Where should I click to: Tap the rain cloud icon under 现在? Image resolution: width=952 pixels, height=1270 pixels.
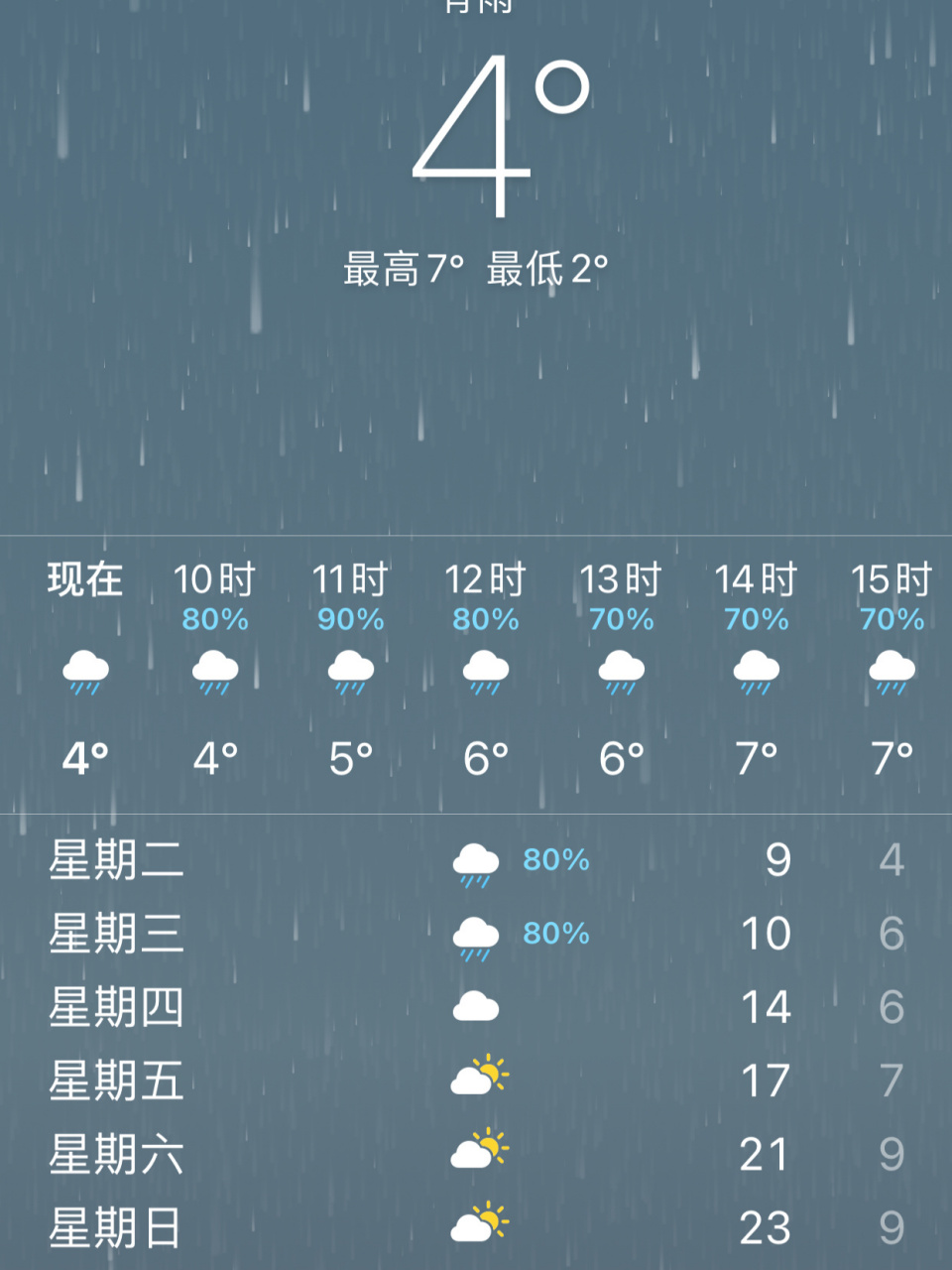pos(83,672)
